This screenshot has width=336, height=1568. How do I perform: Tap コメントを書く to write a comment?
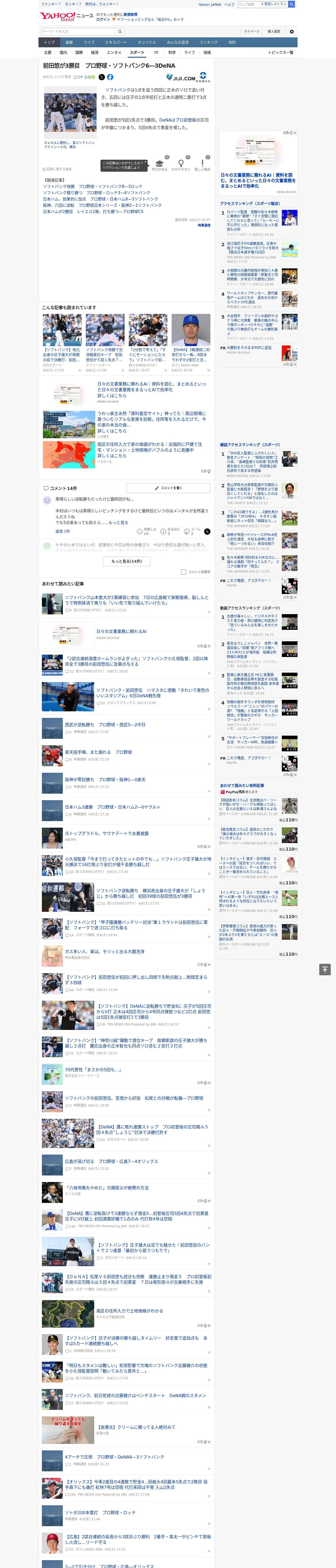tap(168, 488)
